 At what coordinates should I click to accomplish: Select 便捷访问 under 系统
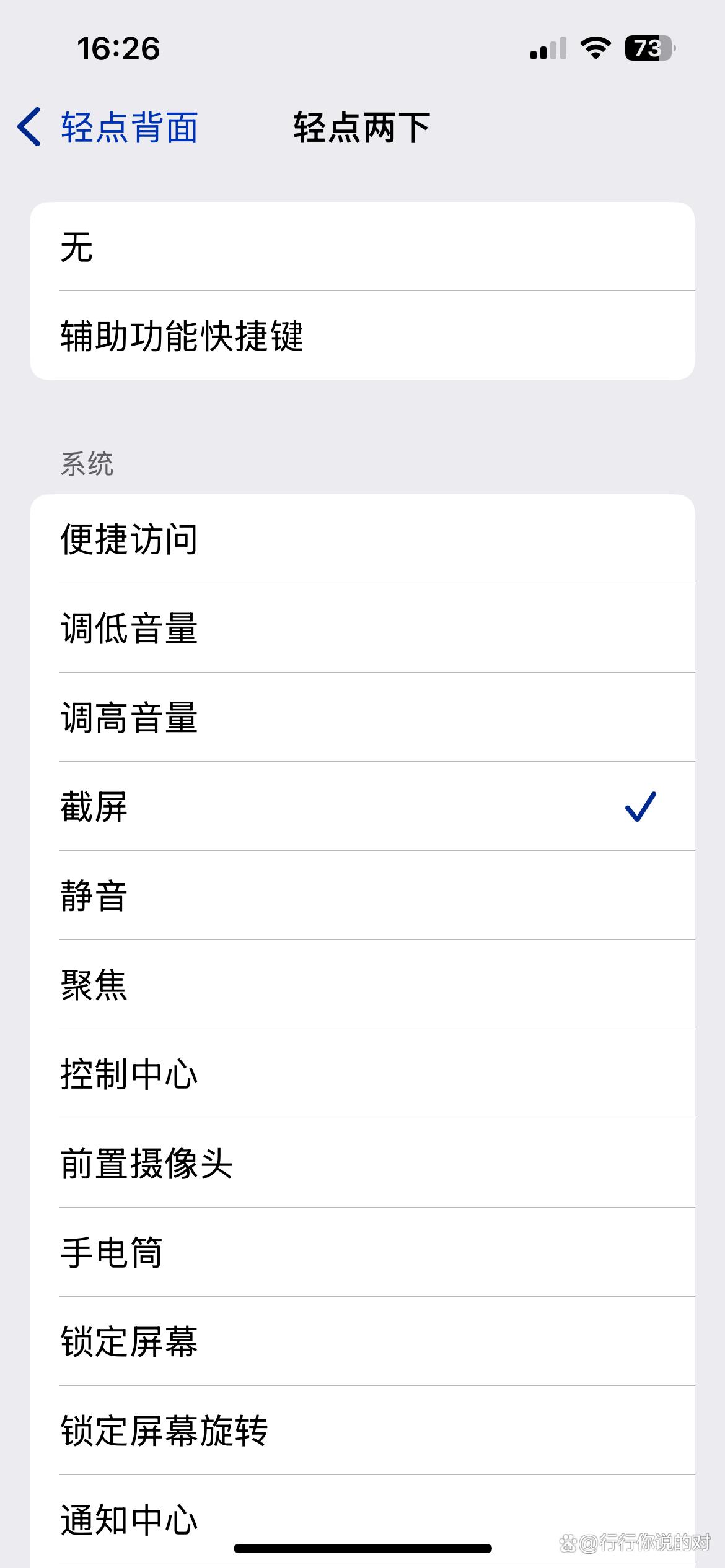[x=362, y=538]
